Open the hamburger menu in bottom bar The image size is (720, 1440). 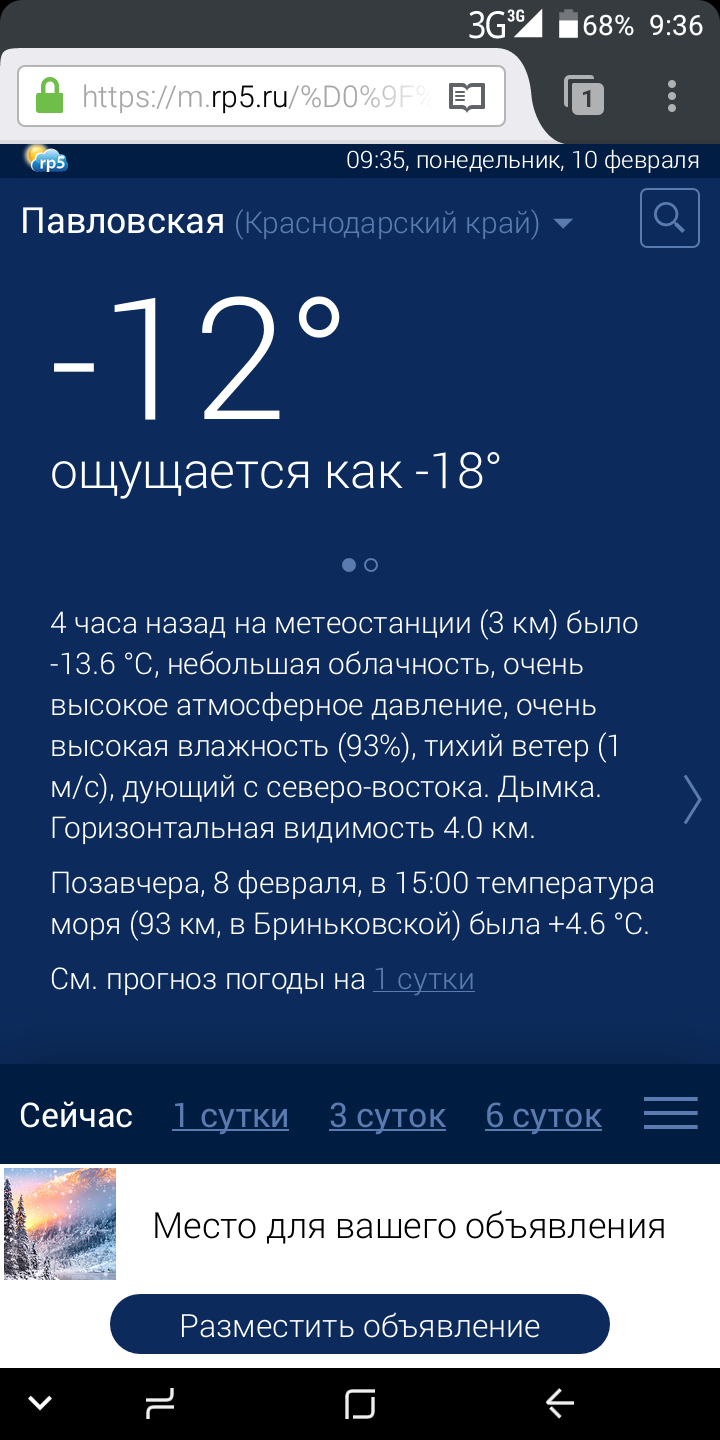[670, 1113]
